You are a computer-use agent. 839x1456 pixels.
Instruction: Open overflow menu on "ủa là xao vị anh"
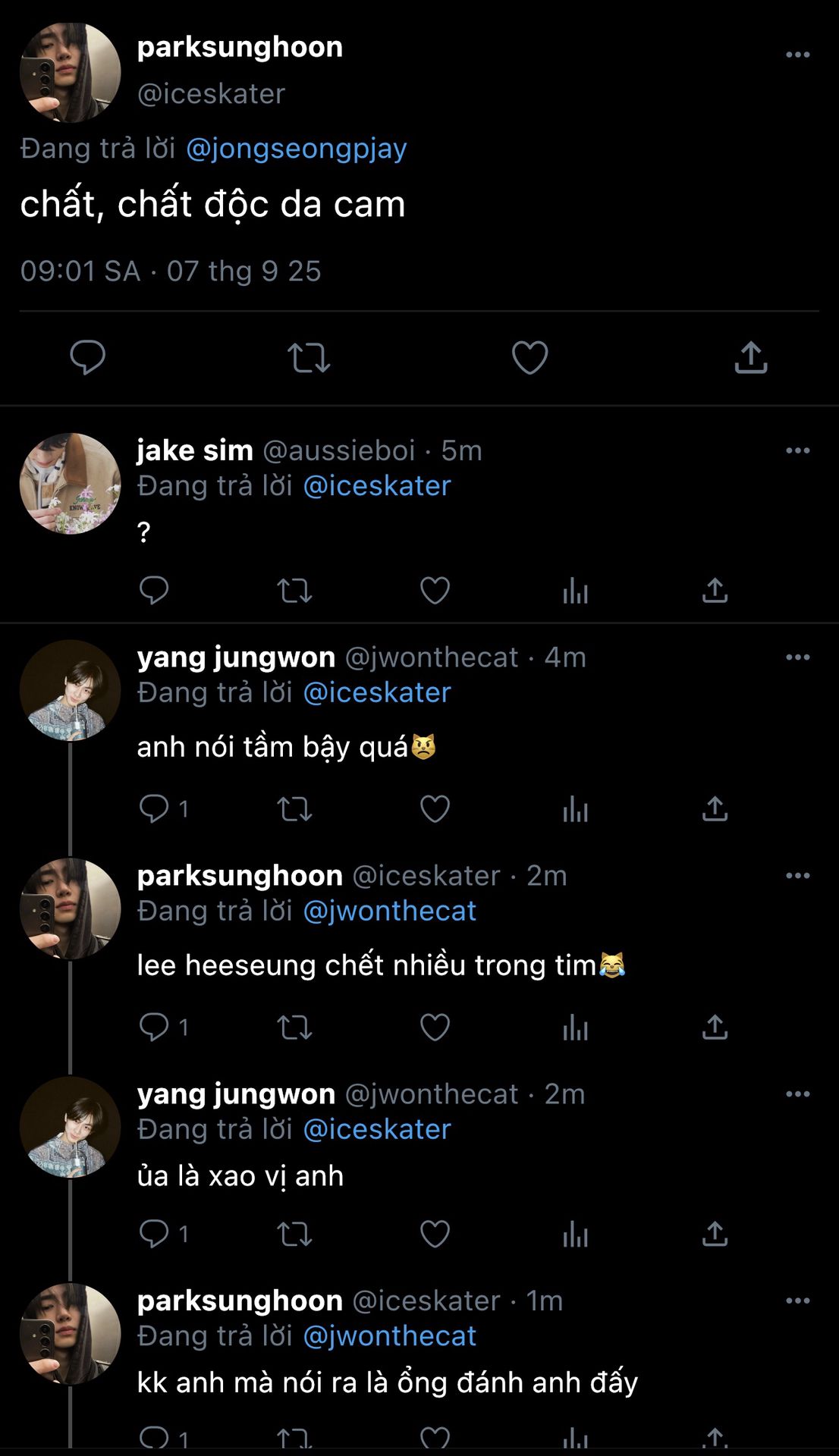point(797,1094)
